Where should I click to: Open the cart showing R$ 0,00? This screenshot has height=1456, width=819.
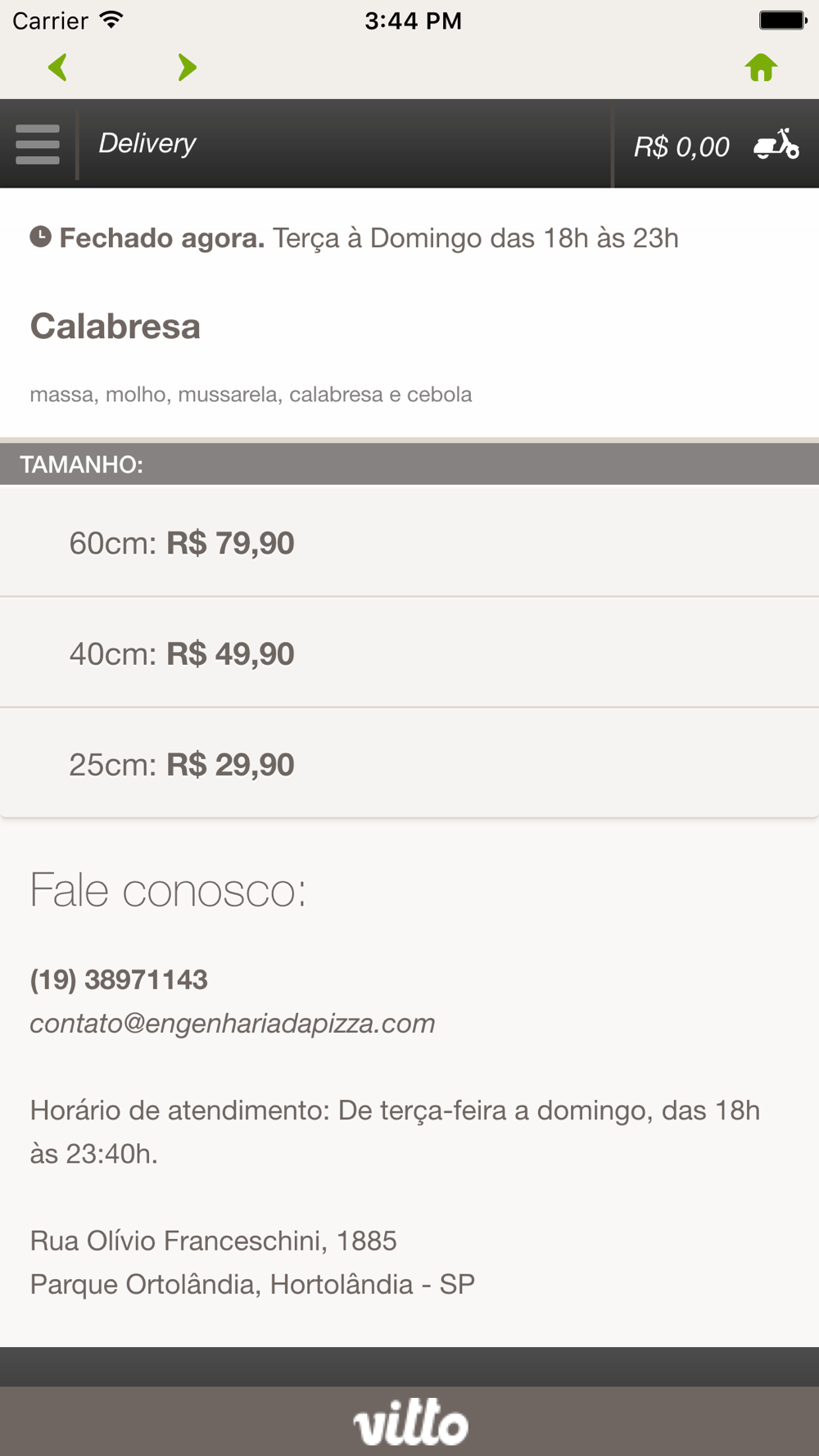tap(717, 145)
